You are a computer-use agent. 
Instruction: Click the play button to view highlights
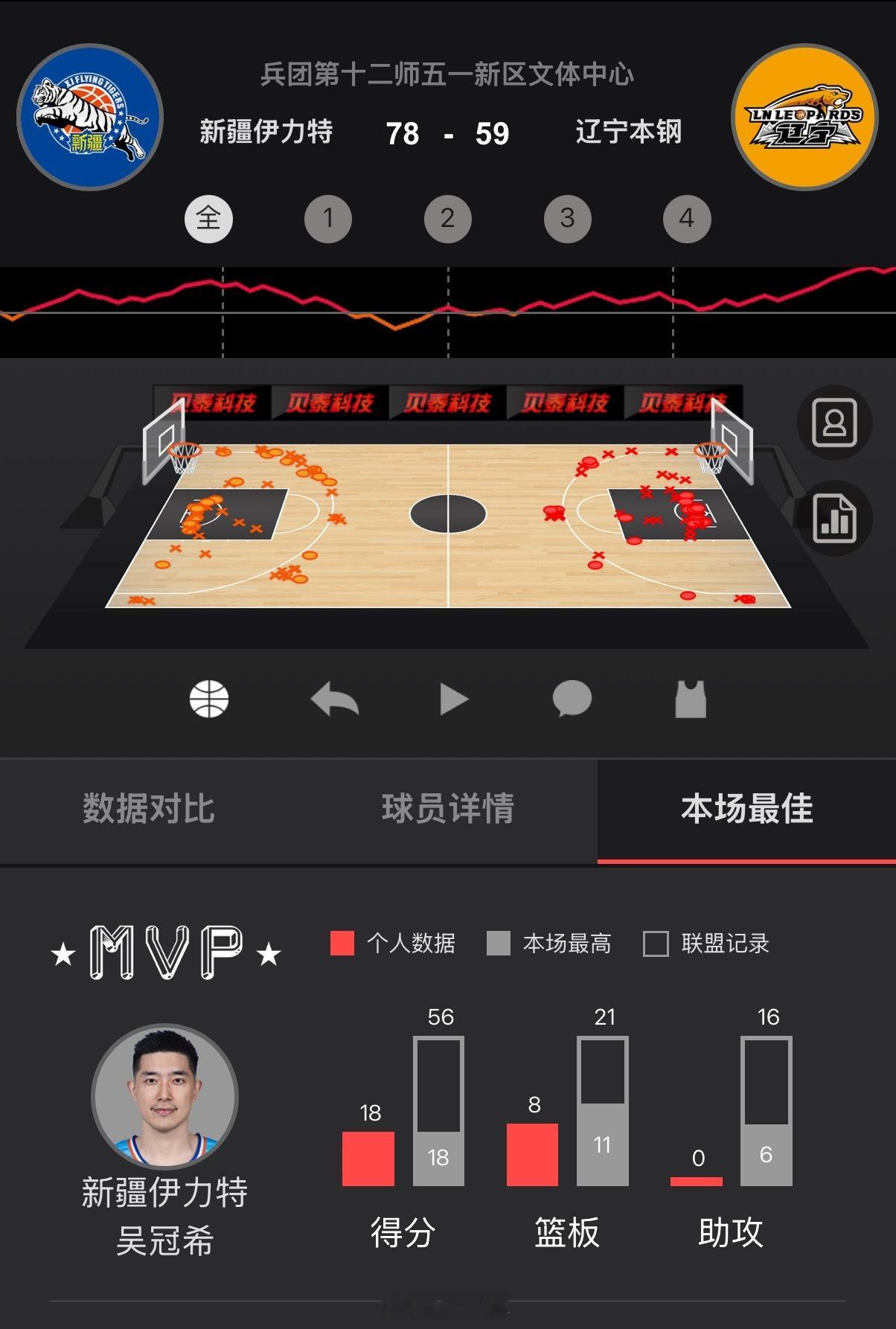[x=452, y=698]
